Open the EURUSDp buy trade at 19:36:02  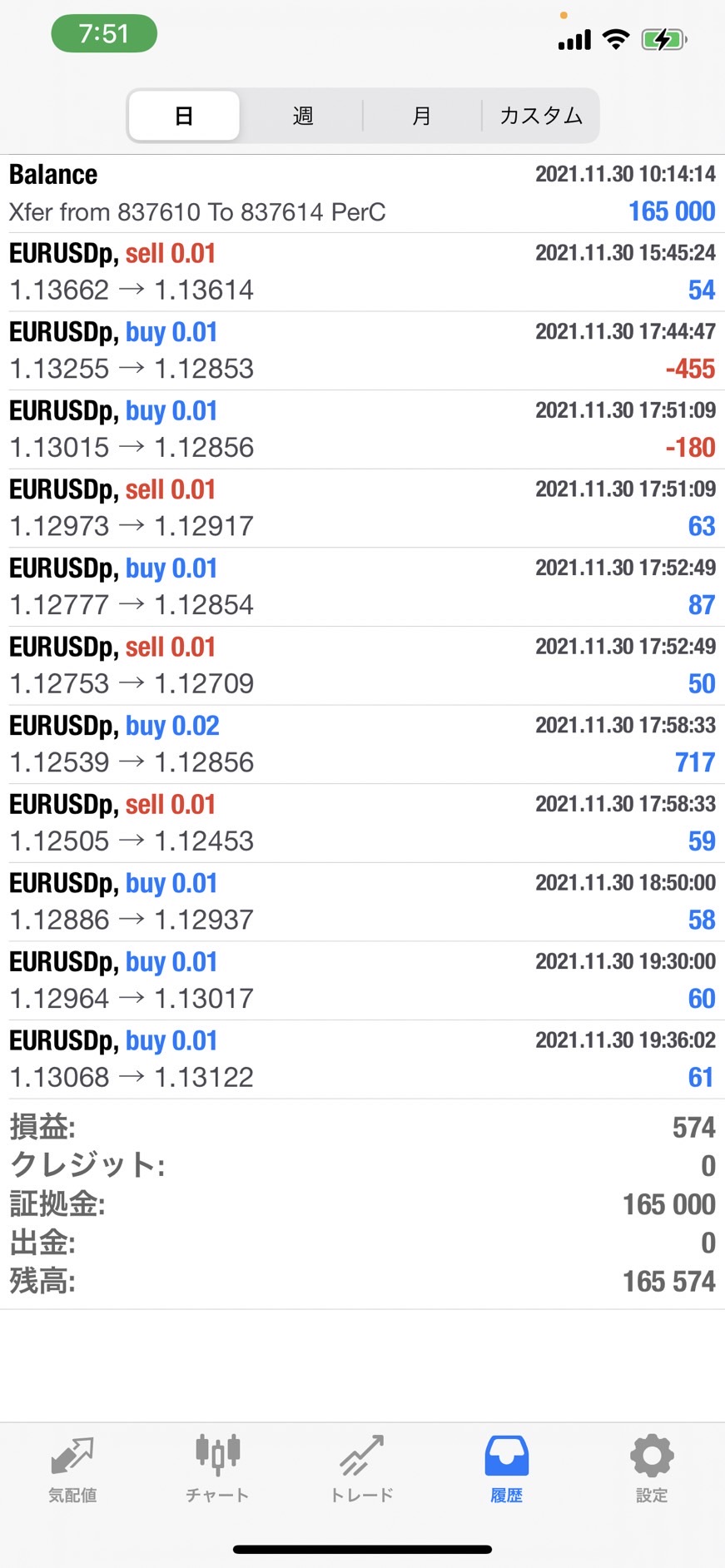point(362,1059)
